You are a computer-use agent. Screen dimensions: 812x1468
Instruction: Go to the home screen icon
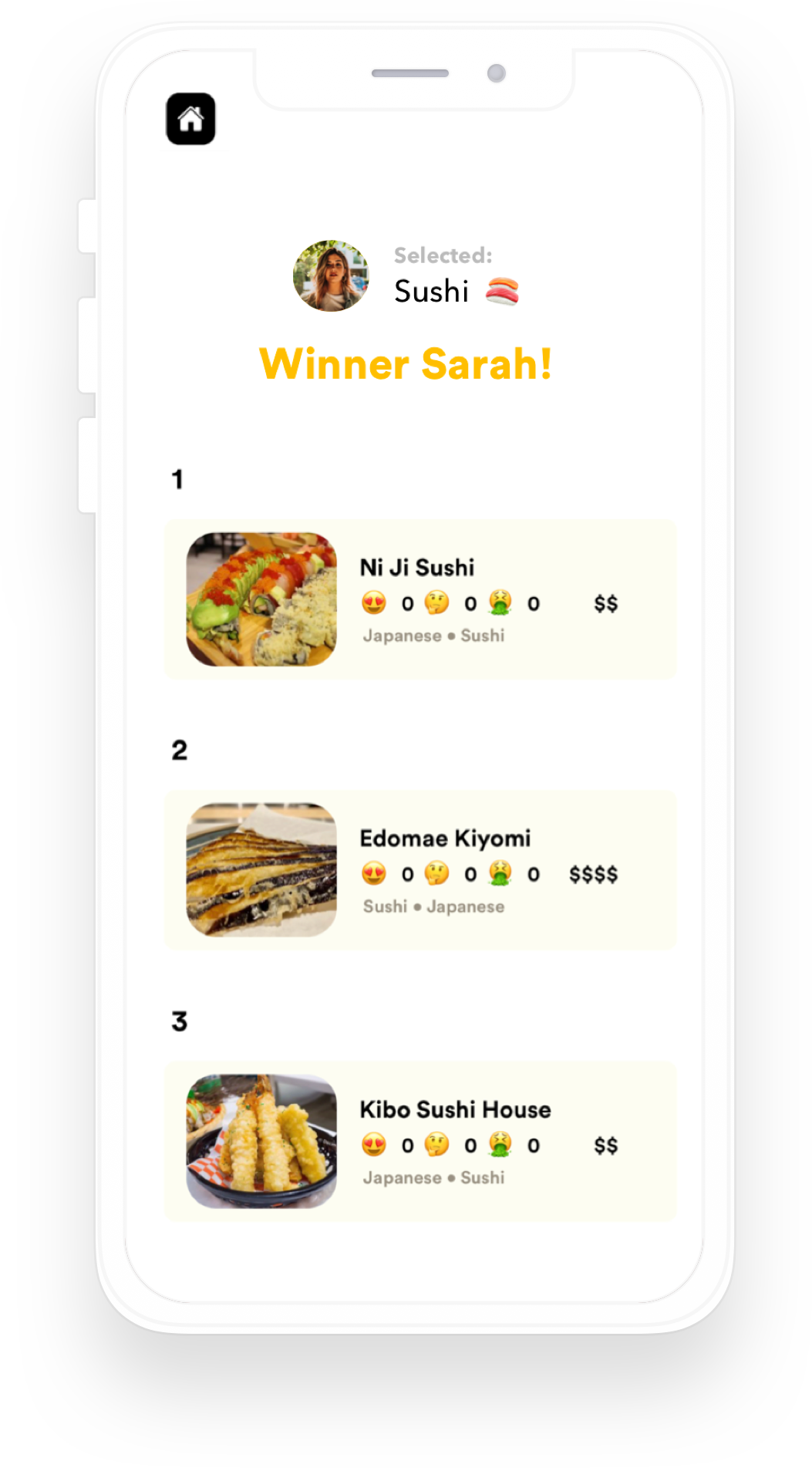pyautogui.click(x=190, y=119)
